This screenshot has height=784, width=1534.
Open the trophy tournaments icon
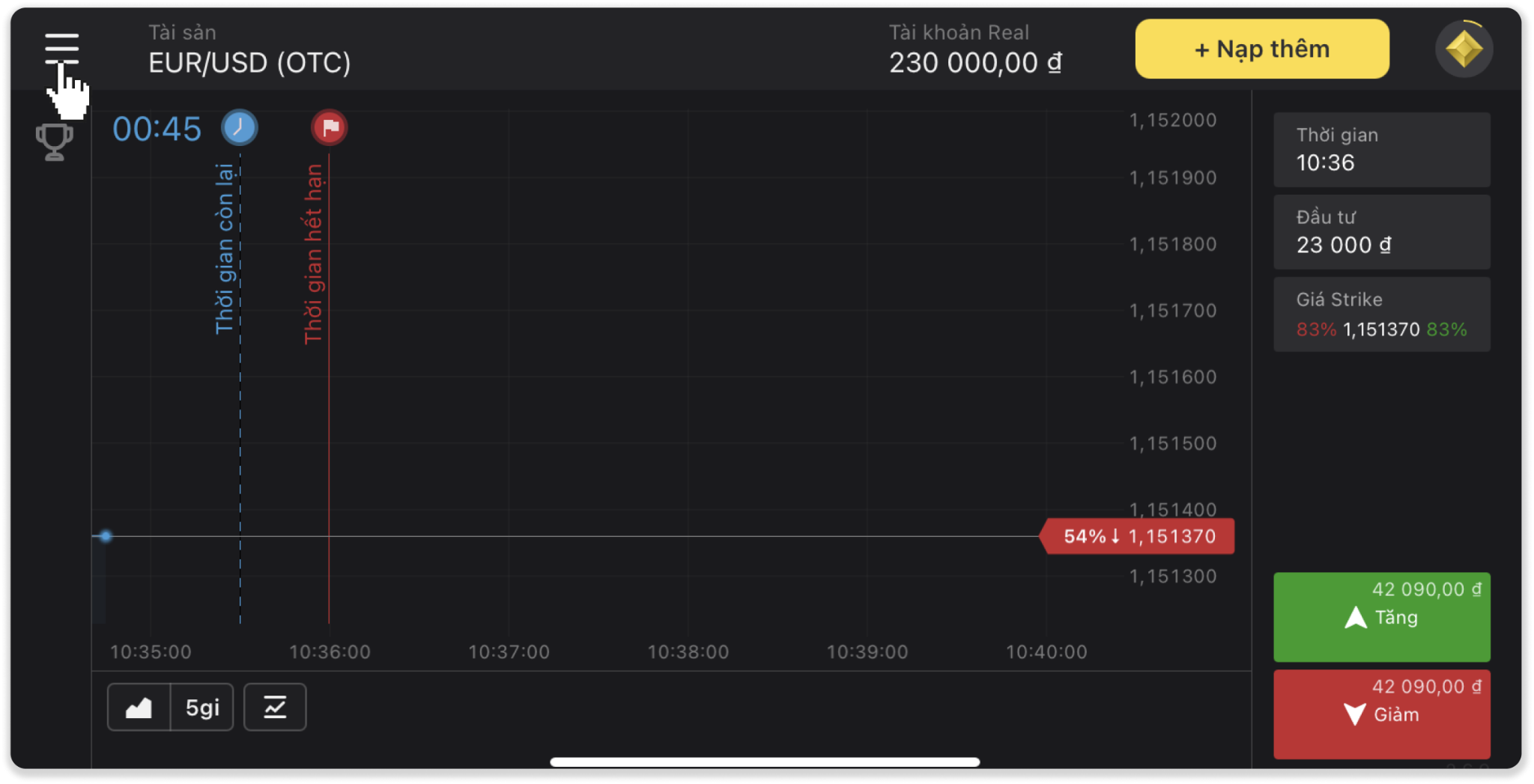(55, 142)
